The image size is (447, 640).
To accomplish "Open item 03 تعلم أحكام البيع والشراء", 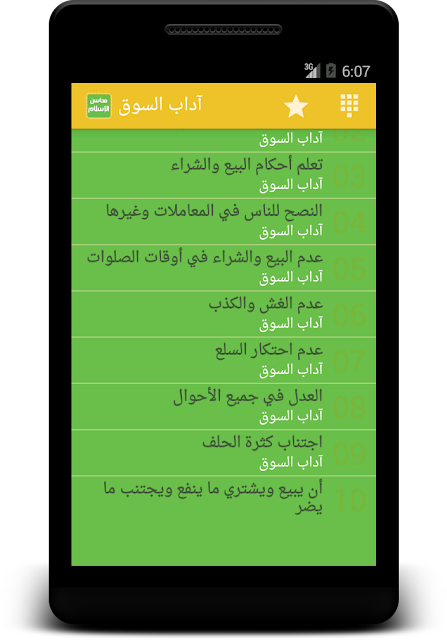I will 223,176.
